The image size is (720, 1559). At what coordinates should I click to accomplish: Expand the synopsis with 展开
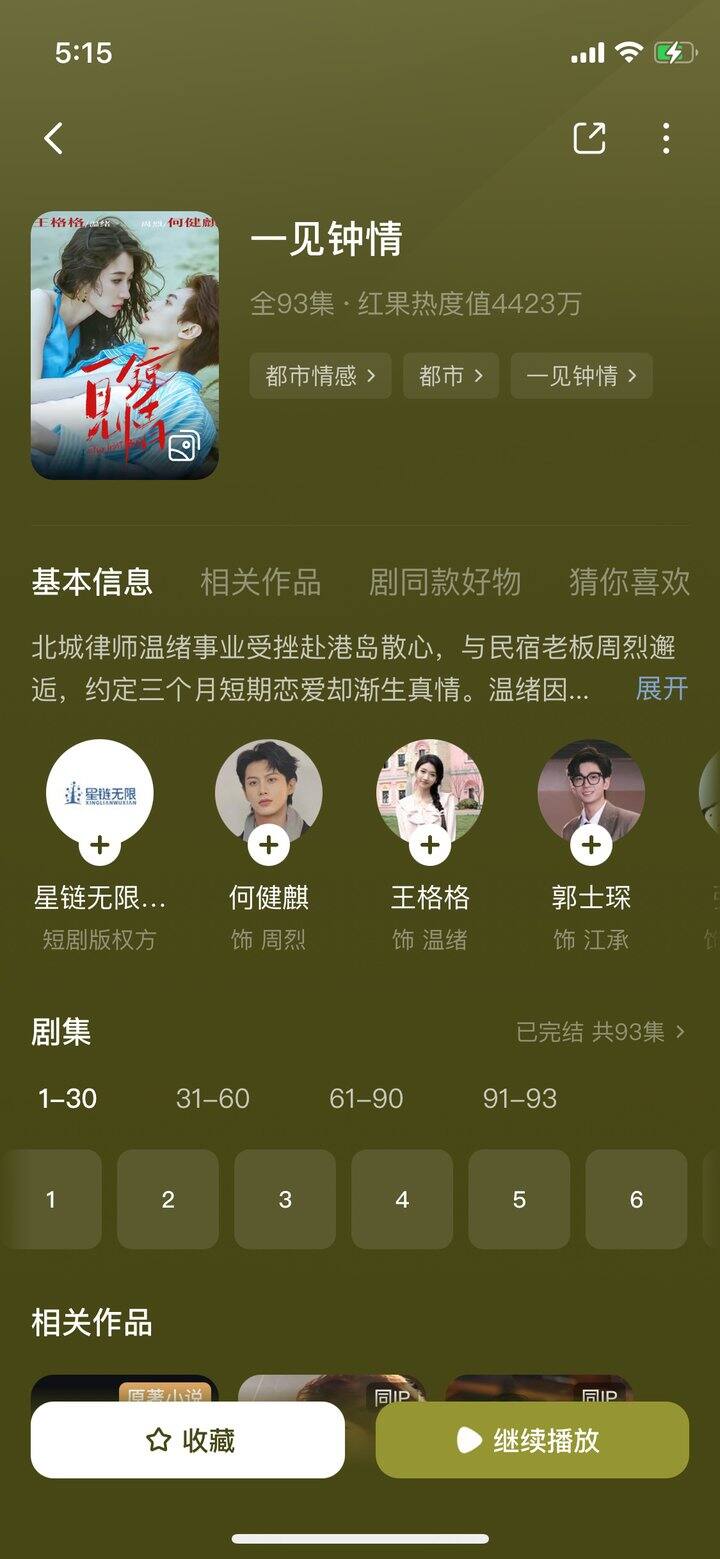click(662, 689)
